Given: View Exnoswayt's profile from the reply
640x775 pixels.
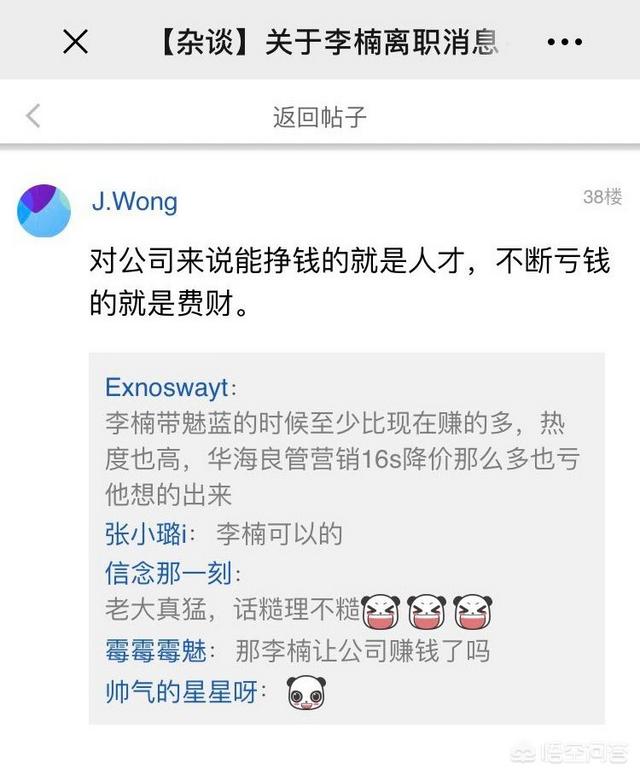Looking at the screenshot, I should [x=168, y=388].
